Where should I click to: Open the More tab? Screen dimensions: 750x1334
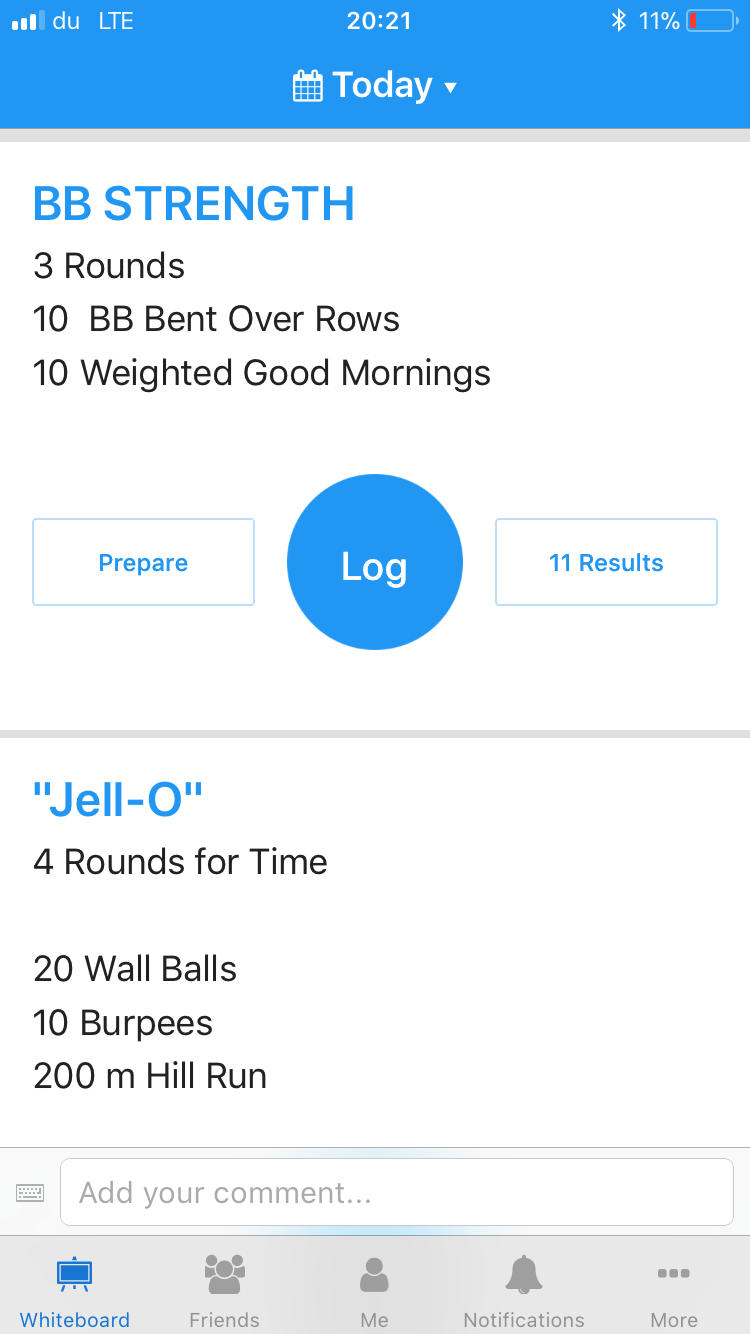pyautogui.click(x=674, y=1291)
